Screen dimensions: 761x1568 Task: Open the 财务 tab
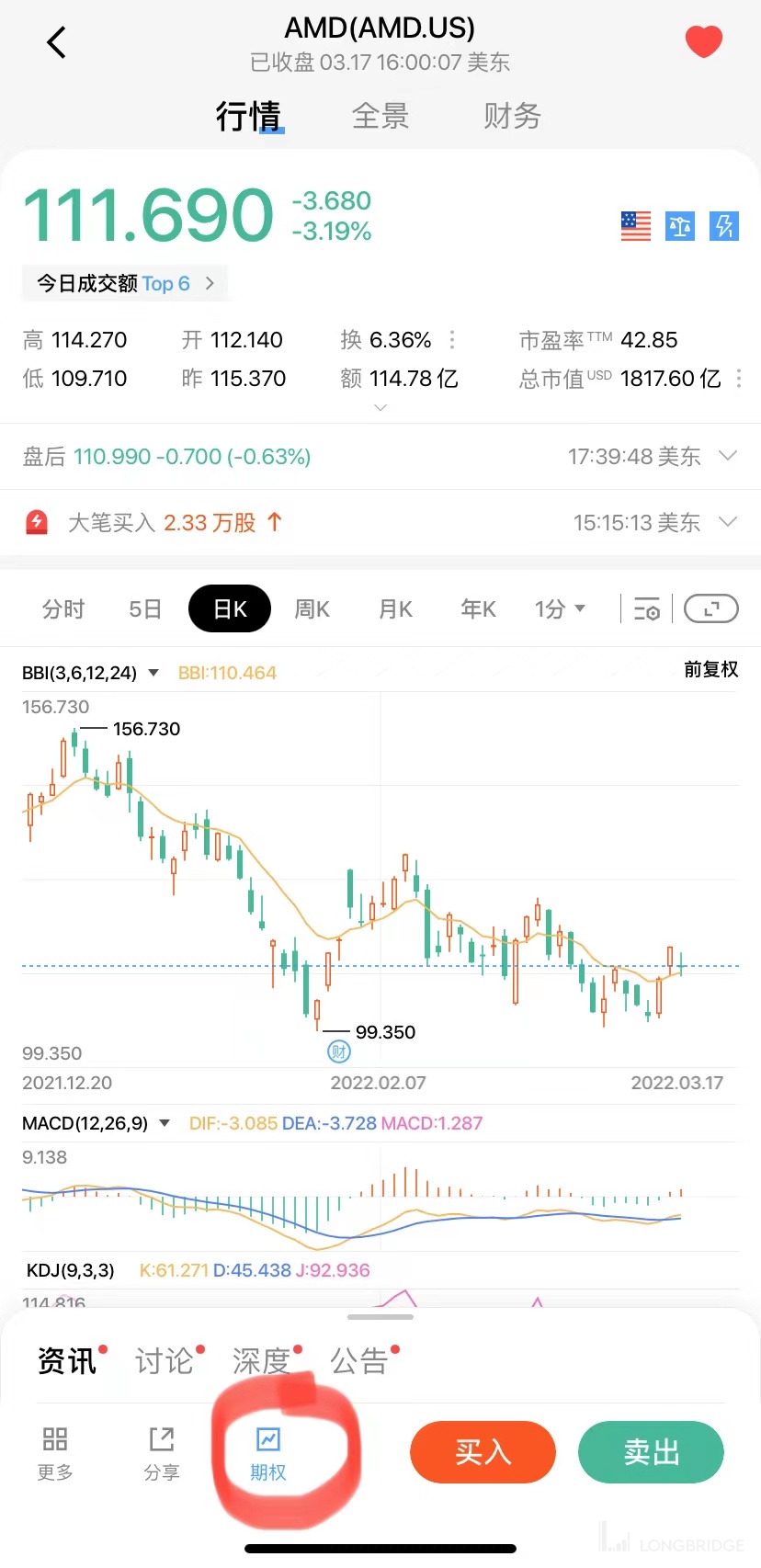coord(512,117)
